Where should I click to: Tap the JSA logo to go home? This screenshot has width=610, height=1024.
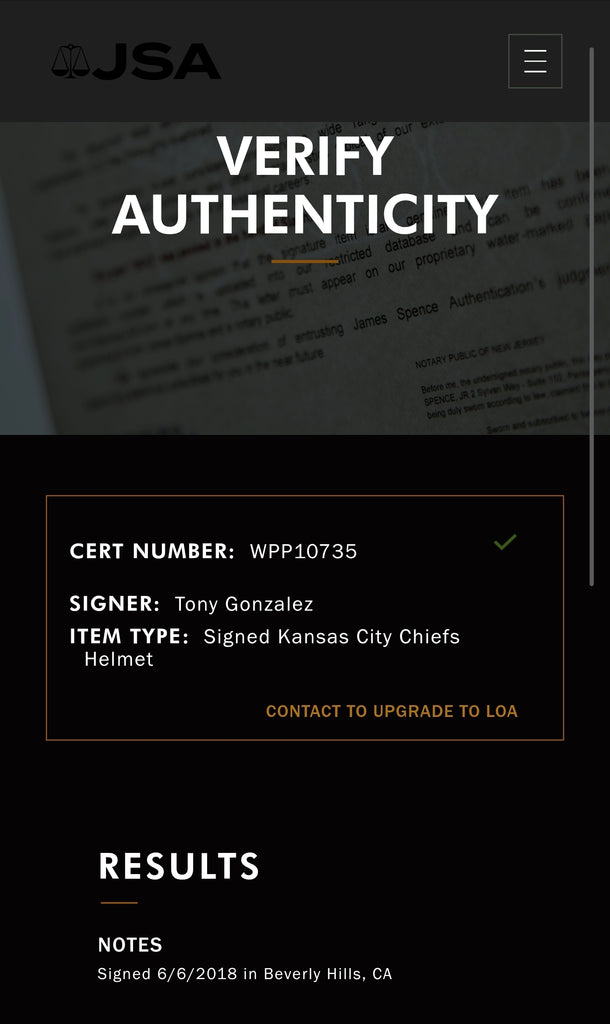coord(136,62)
